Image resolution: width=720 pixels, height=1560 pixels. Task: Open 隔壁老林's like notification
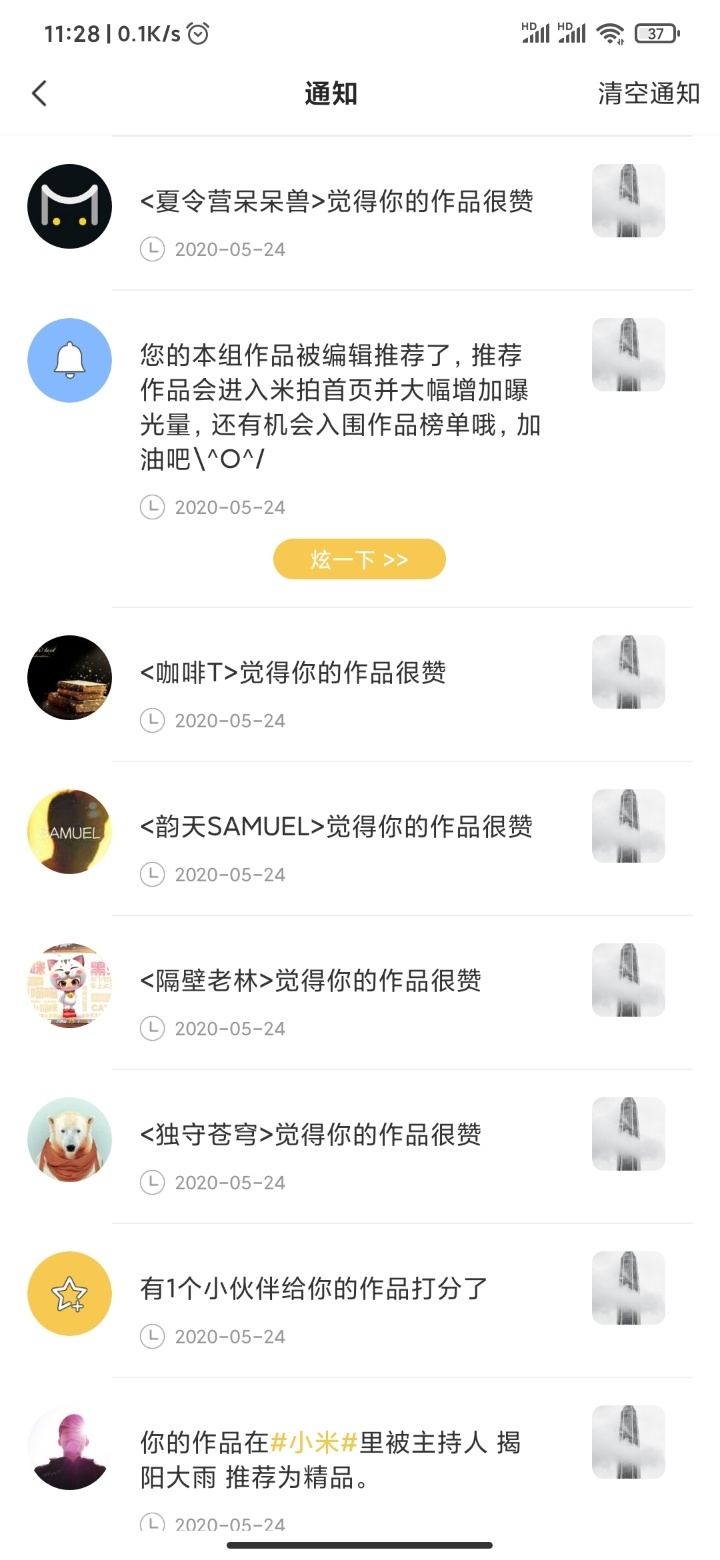tap(311, 981)
